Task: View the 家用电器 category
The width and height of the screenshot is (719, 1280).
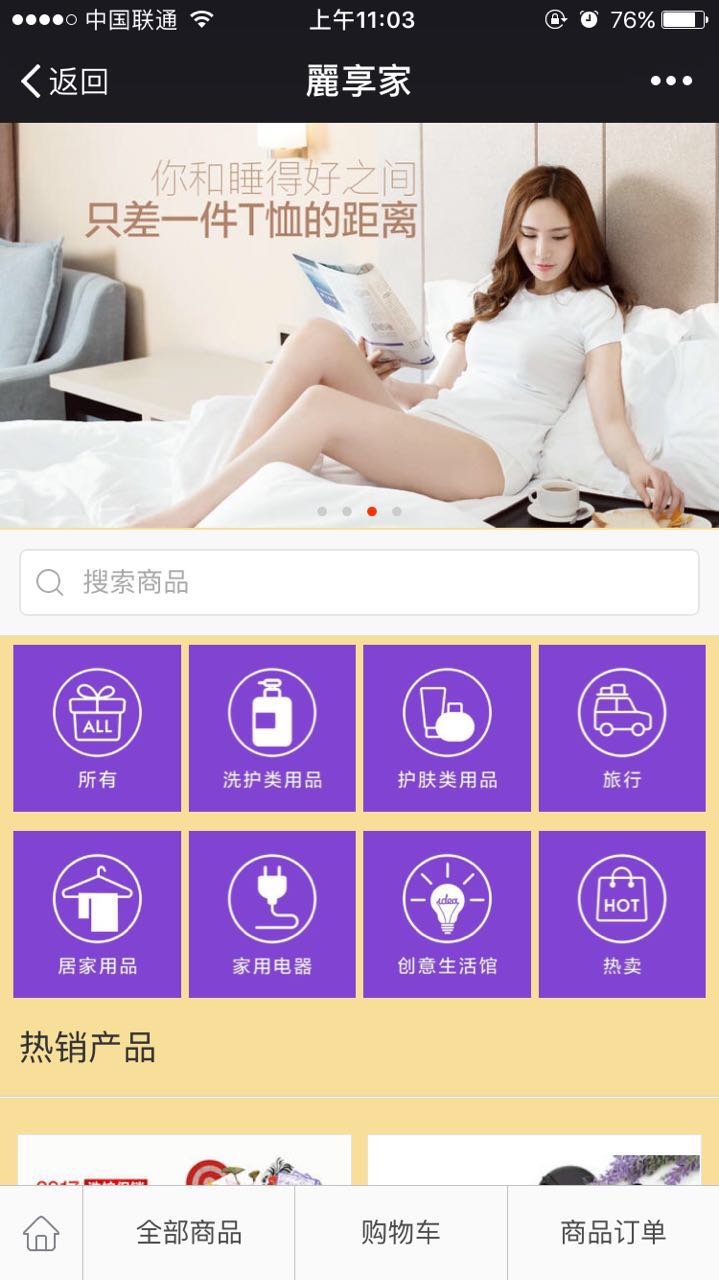Action: point(272,914)
